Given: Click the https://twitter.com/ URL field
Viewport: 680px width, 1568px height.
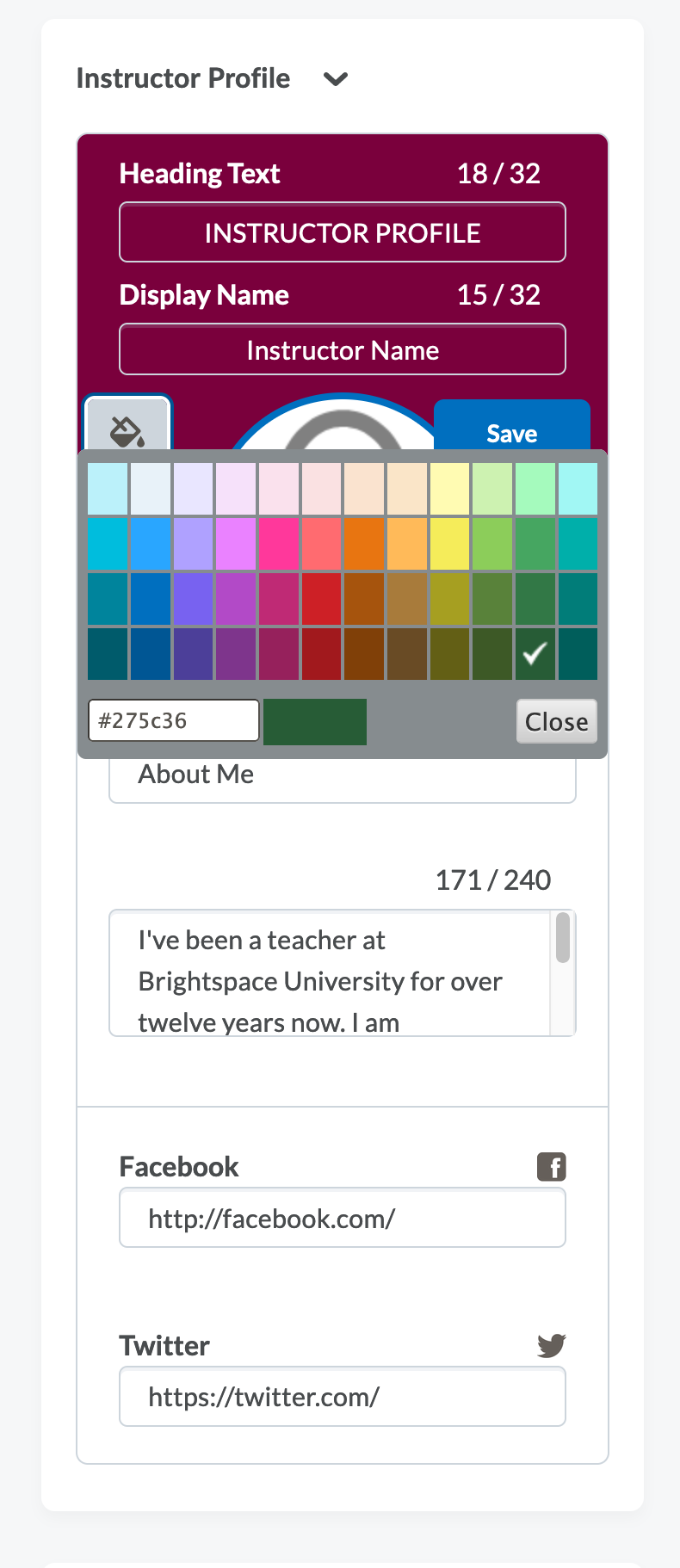Looking at the screenshot, I should tap(342, 1396).
